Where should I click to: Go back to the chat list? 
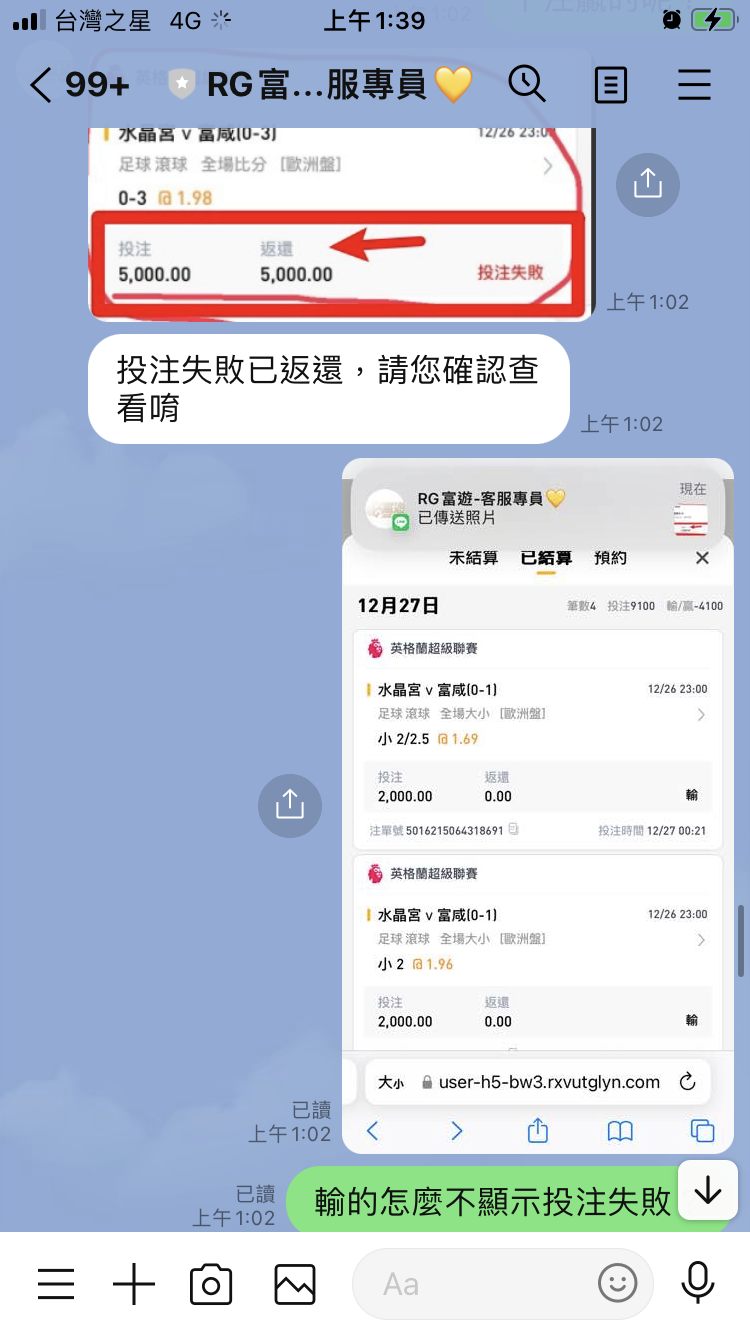click(40, 85)
